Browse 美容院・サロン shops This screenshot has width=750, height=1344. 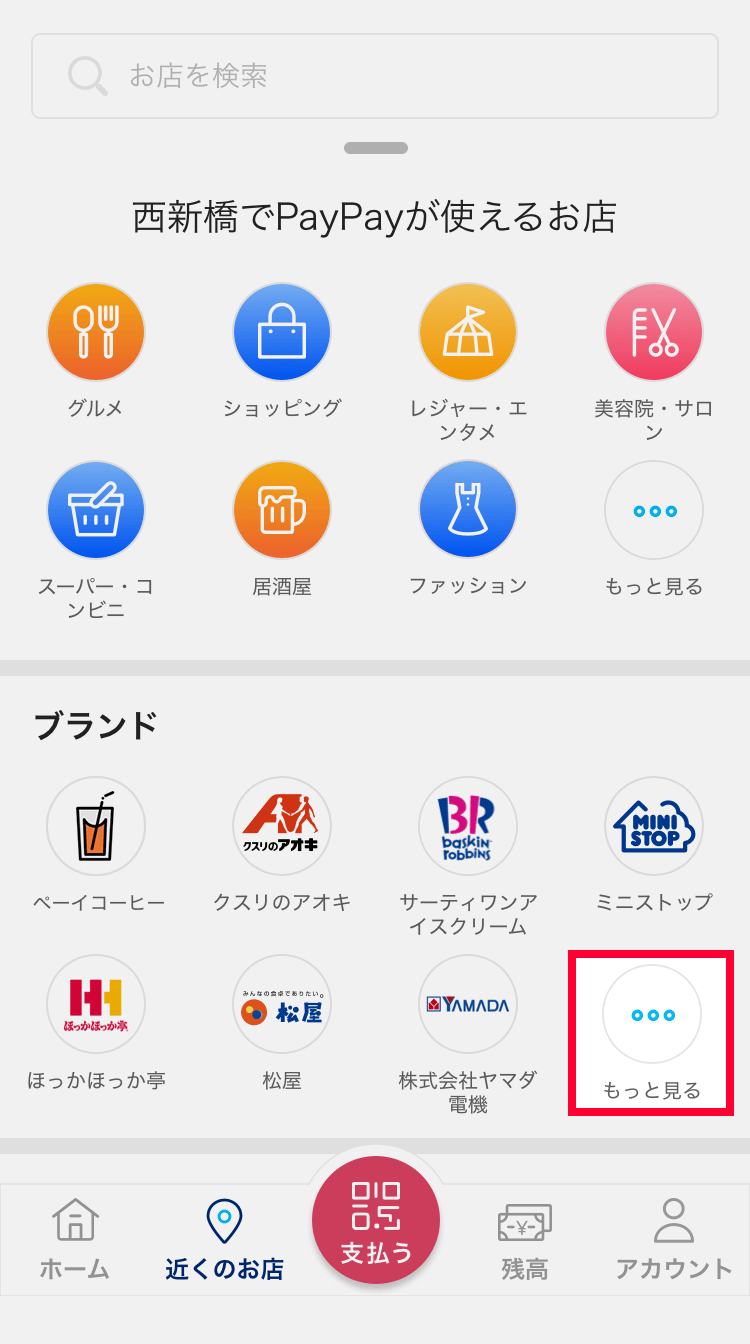(x=654, y=332)
